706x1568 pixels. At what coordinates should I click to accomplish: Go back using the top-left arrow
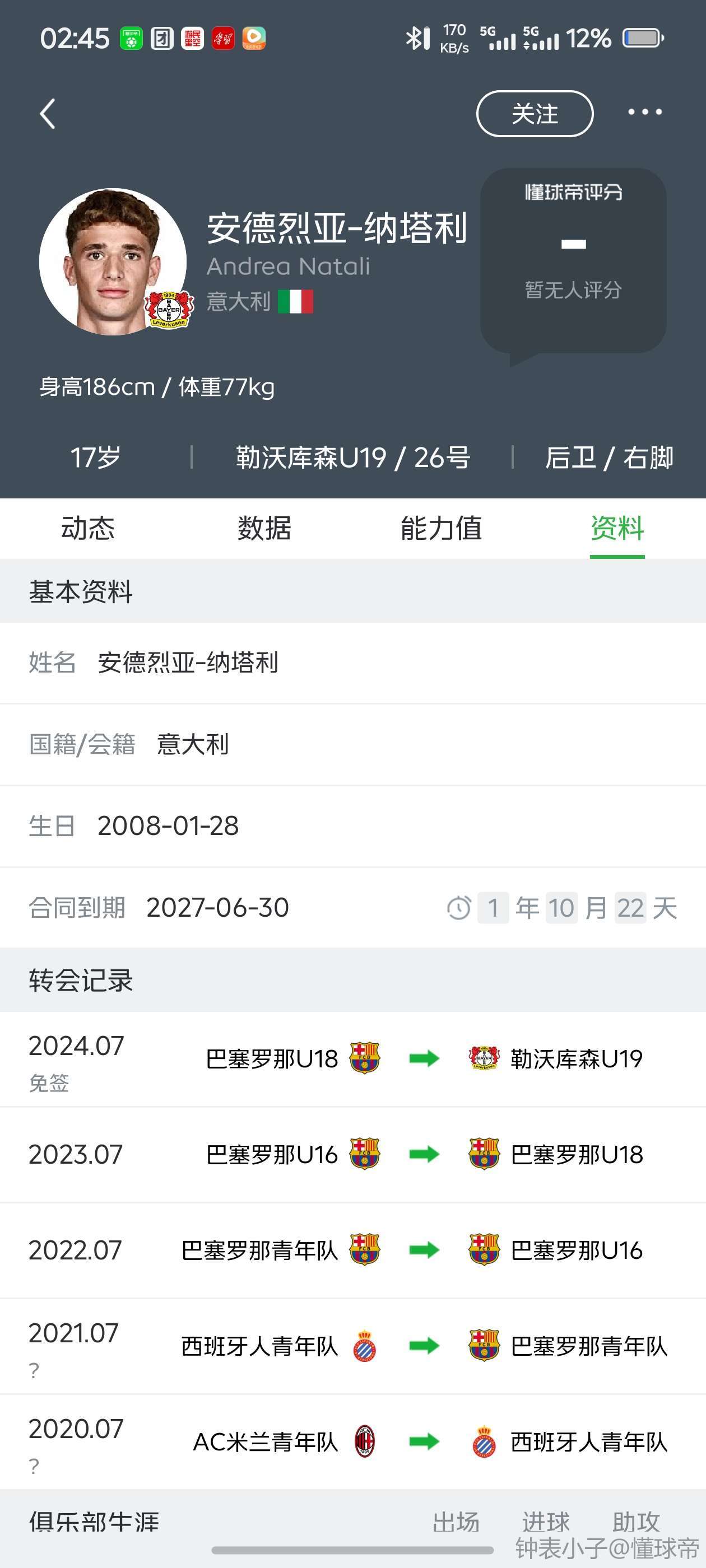click(x=48, y=114)
